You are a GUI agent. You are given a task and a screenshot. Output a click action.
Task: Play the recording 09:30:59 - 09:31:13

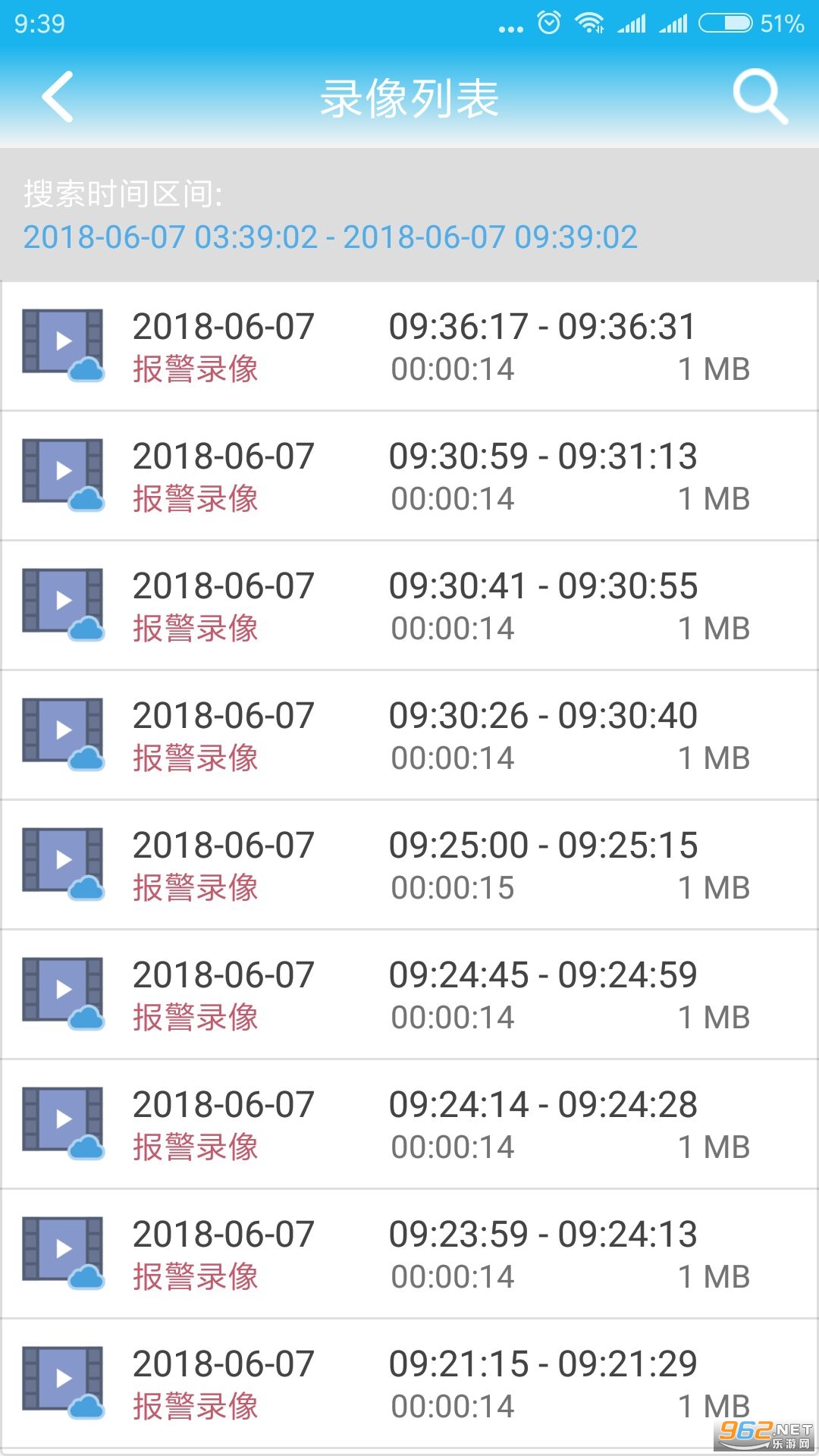click(409, 476)
